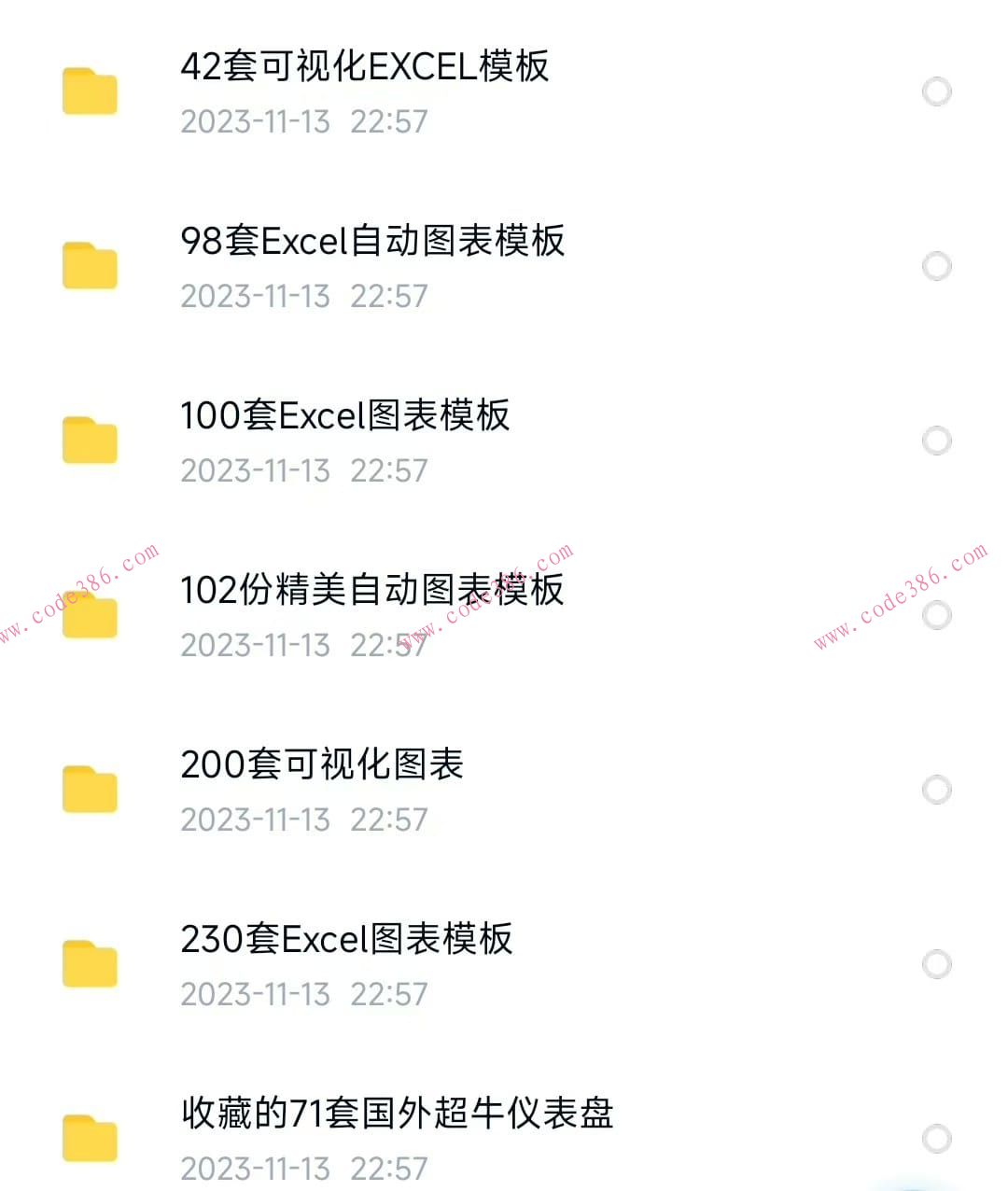Select the circle next to 98套Excel自动图表模板

pos(936,264)
